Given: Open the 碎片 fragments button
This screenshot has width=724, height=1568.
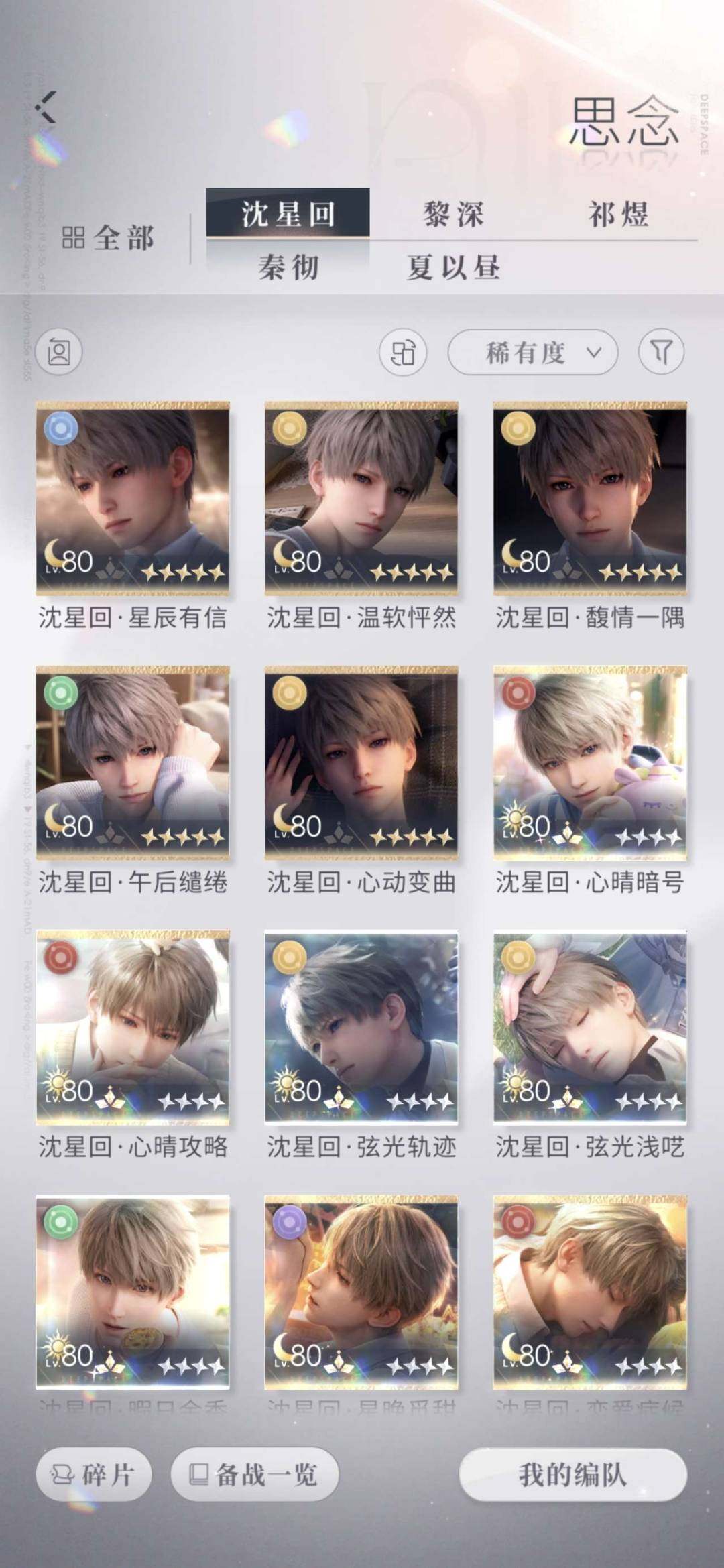Looking at the screenshot, I should coord(94,1475).
